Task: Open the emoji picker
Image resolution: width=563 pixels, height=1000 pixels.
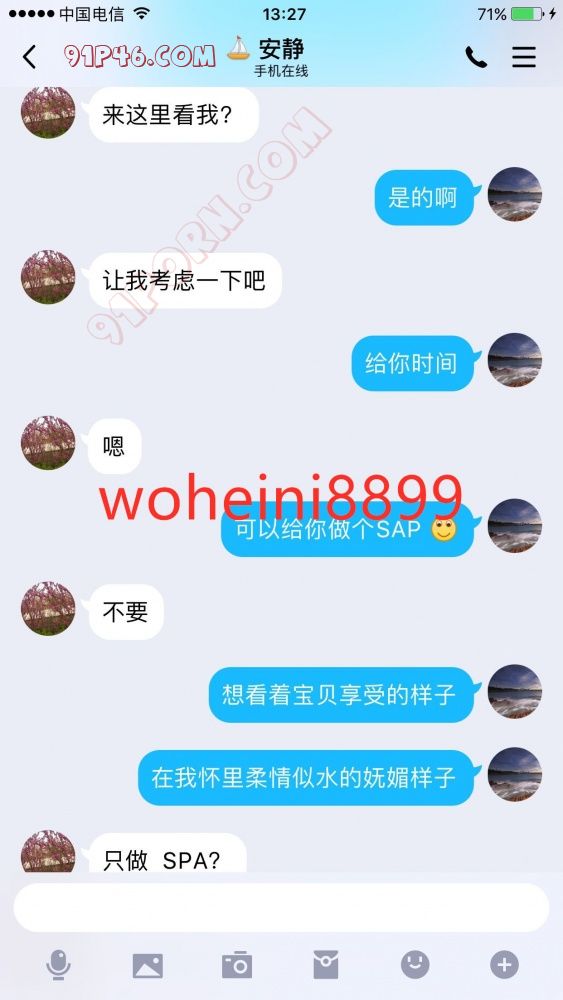Action: [x=415, y=965]
